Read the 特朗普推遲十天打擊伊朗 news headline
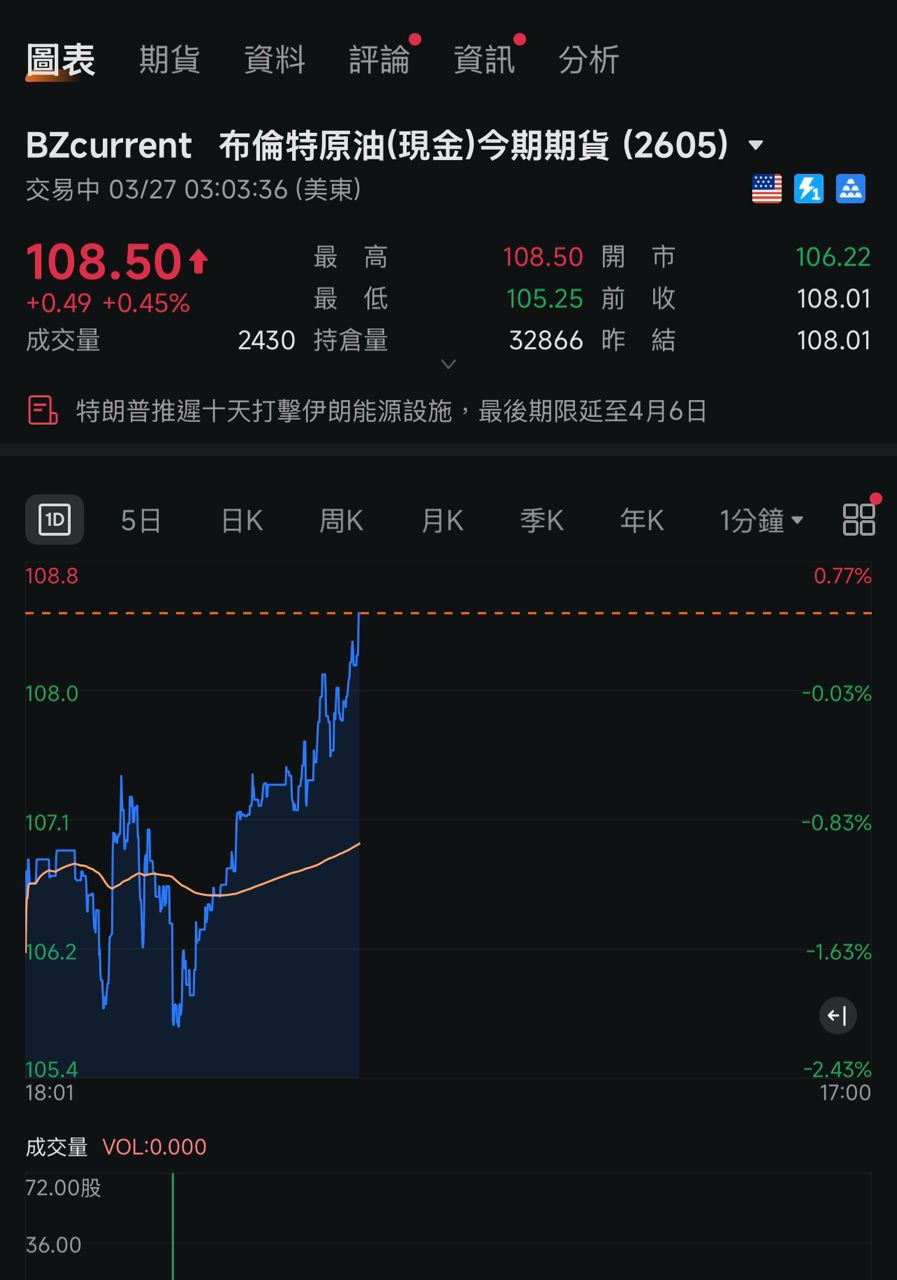 click(391, 410)
